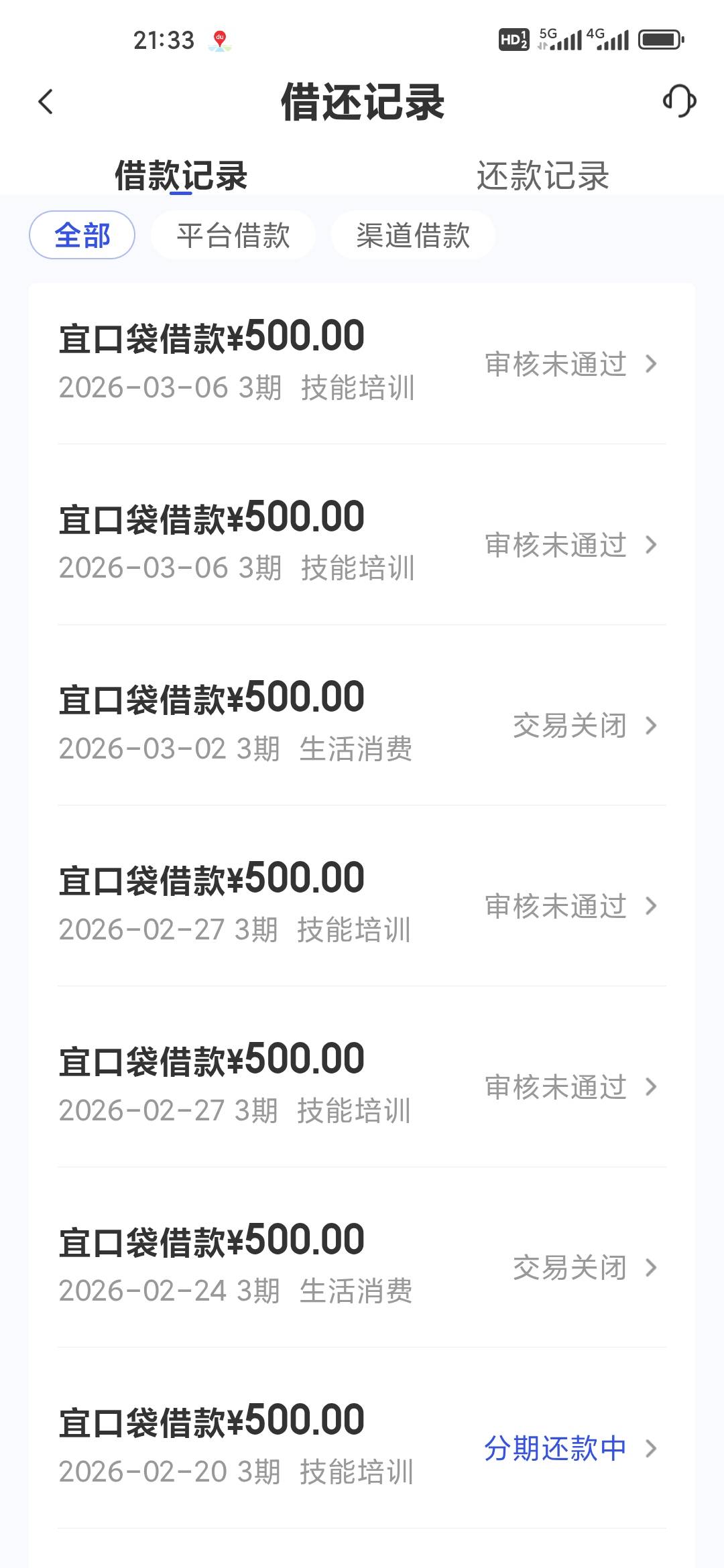724x1568 pixels.
Task: Select the 全部 filter chip
Action: point(82,235)
